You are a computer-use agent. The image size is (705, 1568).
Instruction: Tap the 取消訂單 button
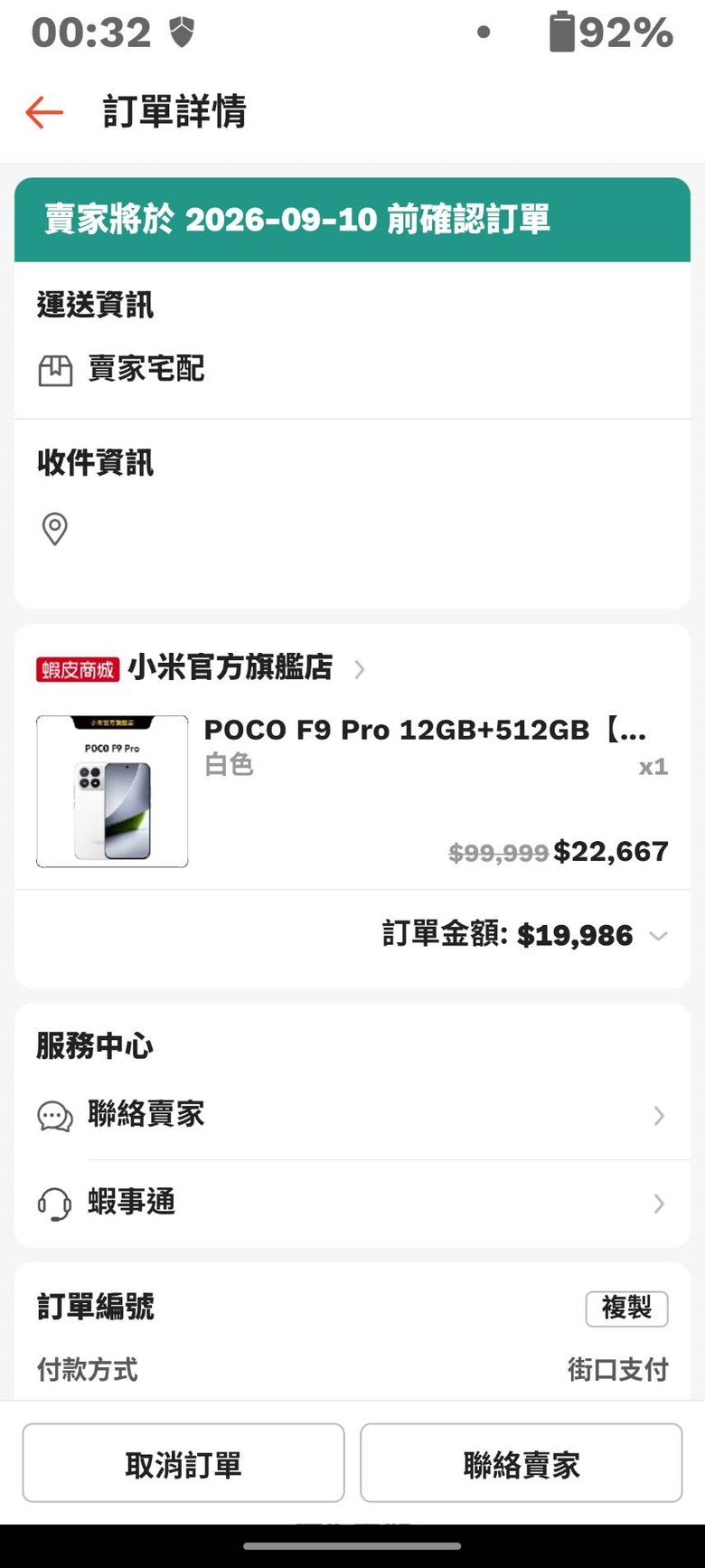tap(183, 1462)
